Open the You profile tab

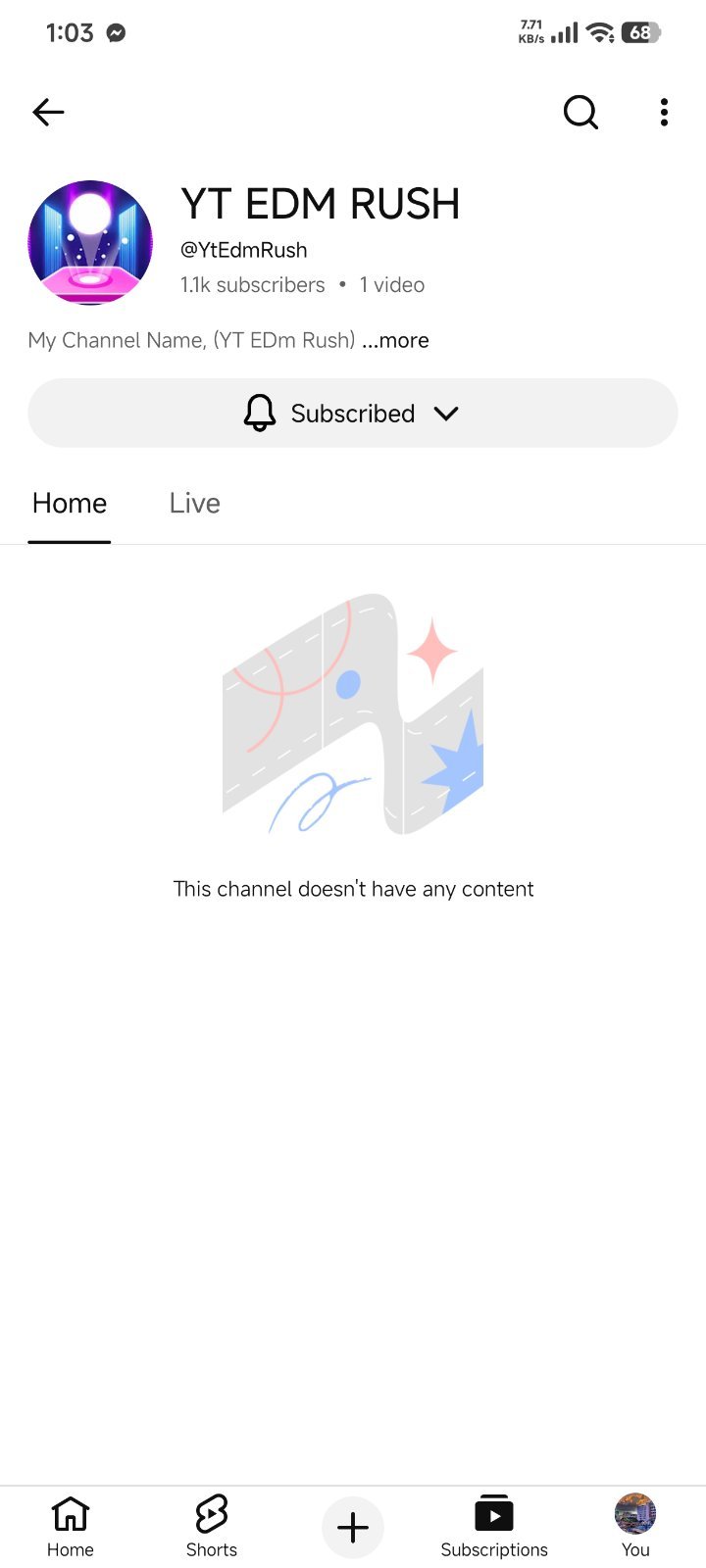pos(635,1527)
